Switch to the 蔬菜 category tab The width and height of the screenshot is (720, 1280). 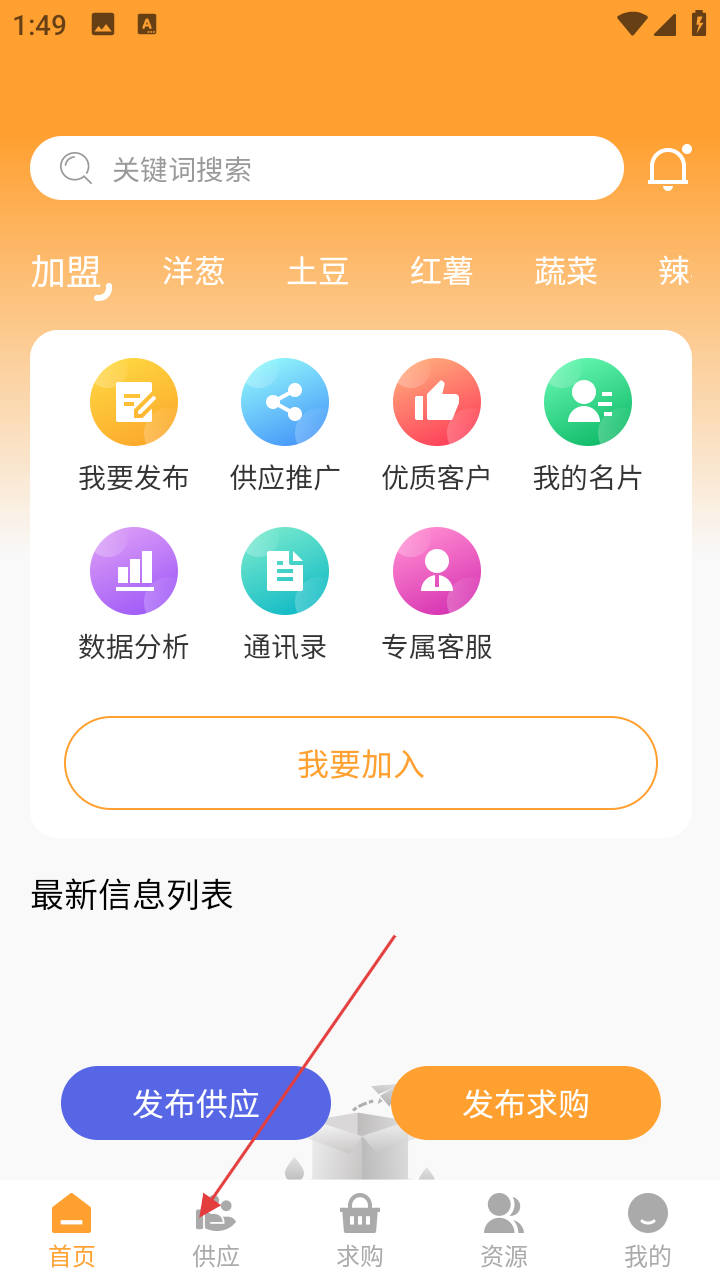(566, 271)
